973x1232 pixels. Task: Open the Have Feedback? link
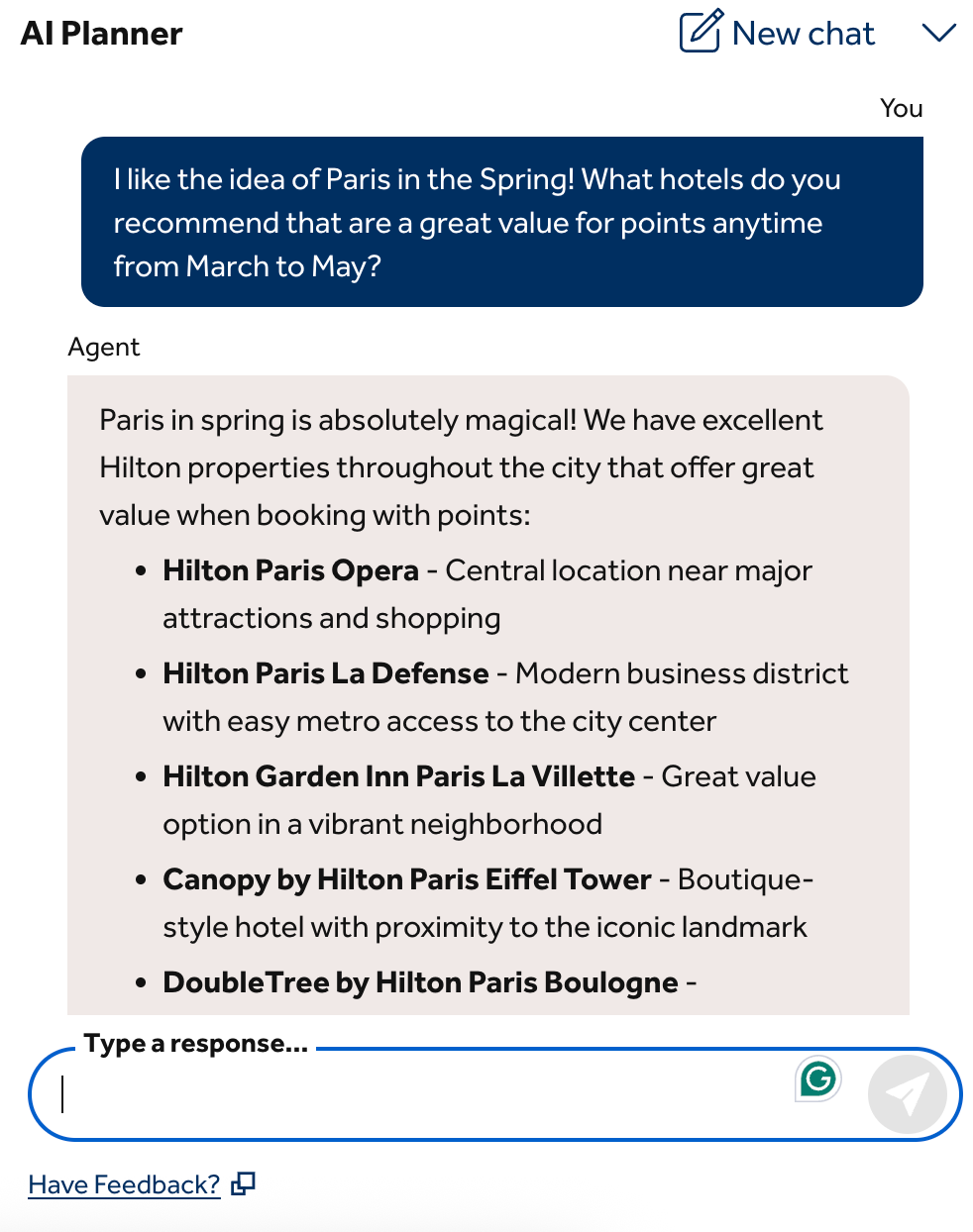(x=123, y=1183)
